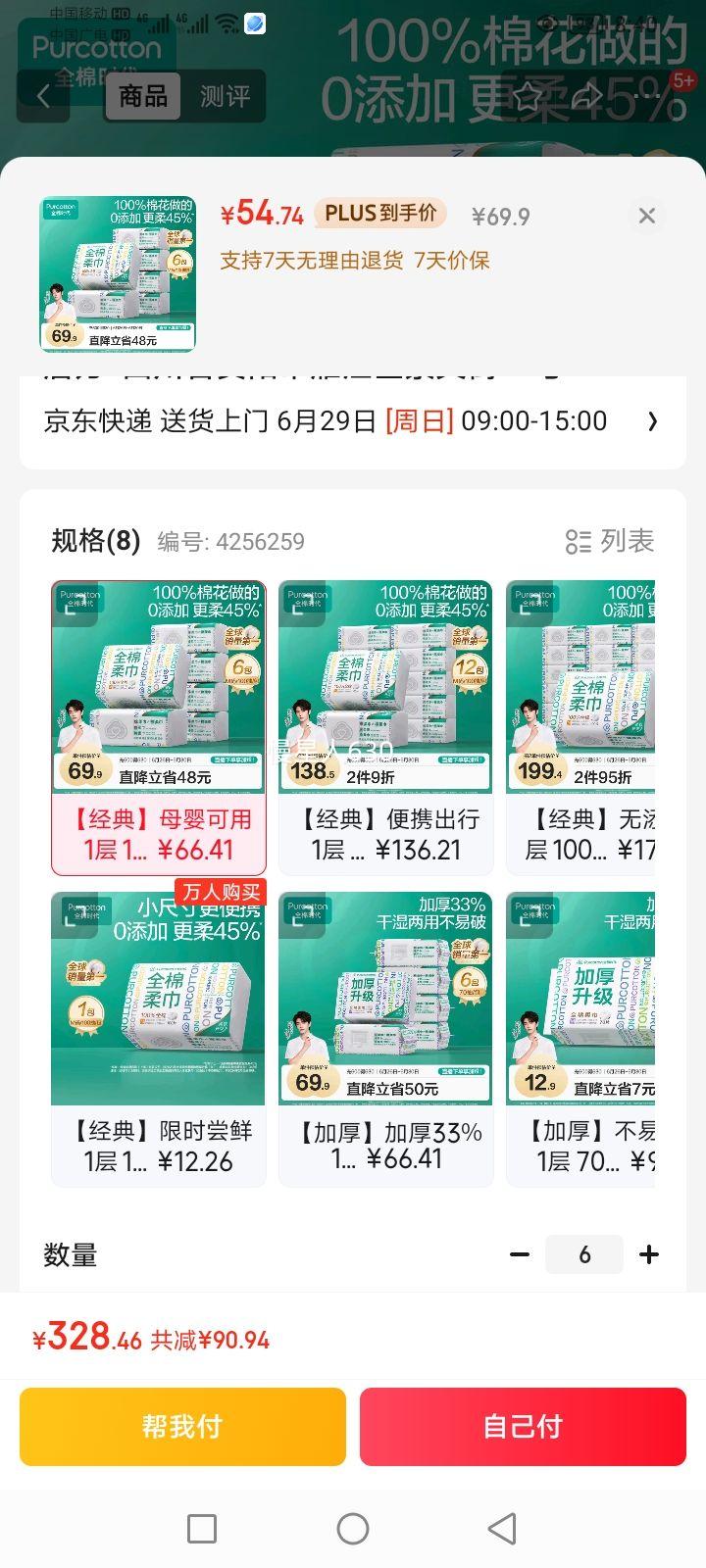Choose the 【经典】 199.4 bundle option
The width and height of the screenshot is (706, 1568).
[580, 727]
